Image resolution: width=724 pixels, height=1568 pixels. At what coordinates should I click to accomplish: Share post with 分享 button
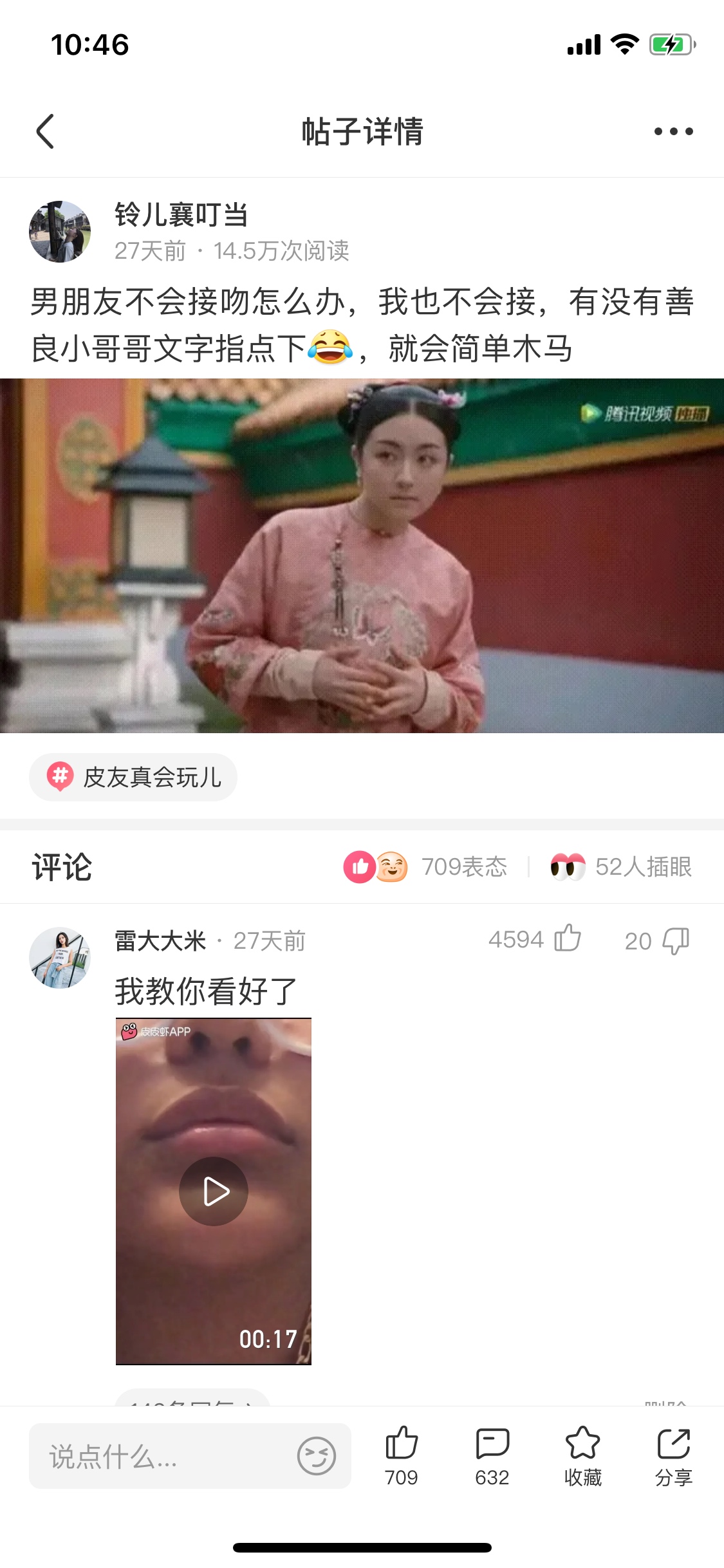(x=673, y=1455)
